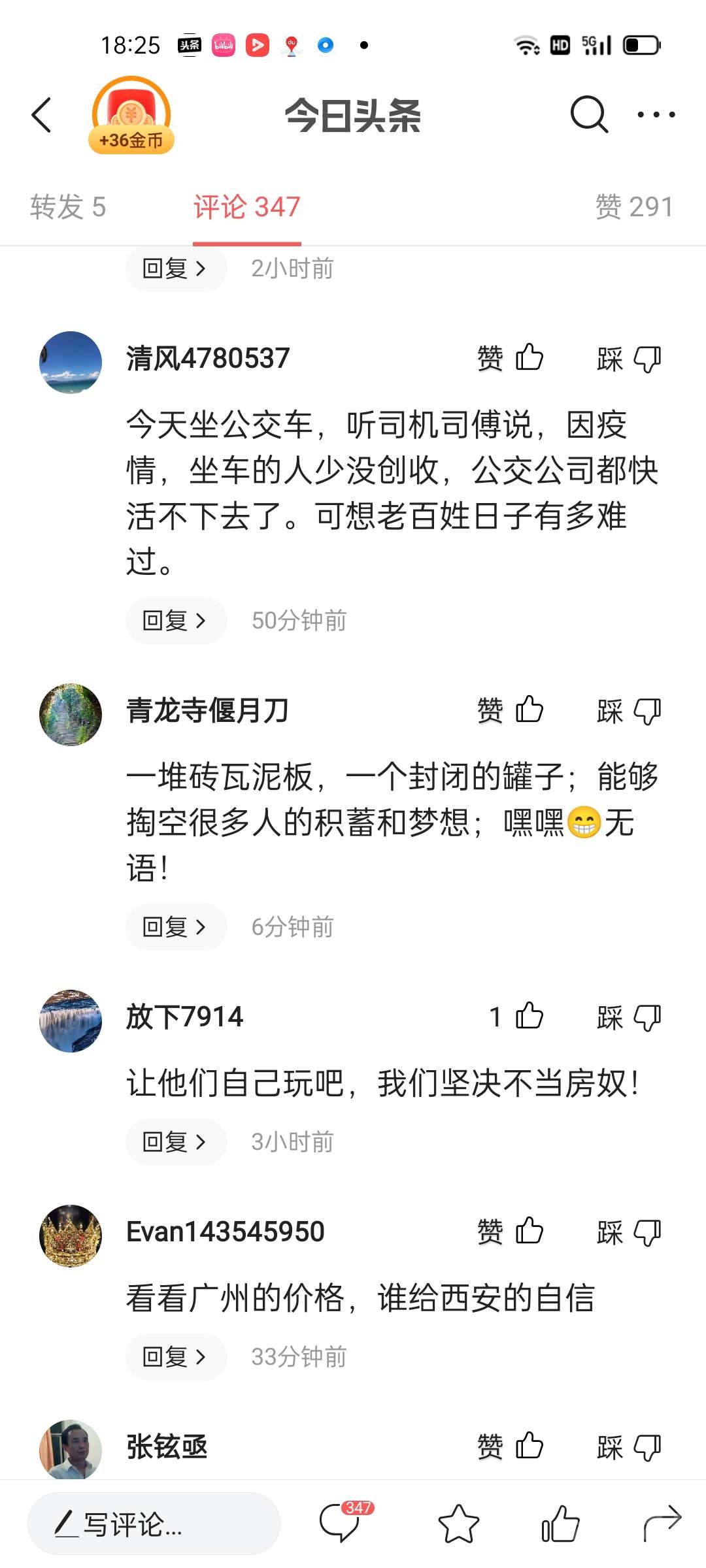The height and width of the screenshot is (1568, 706).
Task: Reply to 青龙寺偃月刀's comment
Action: 175,926
